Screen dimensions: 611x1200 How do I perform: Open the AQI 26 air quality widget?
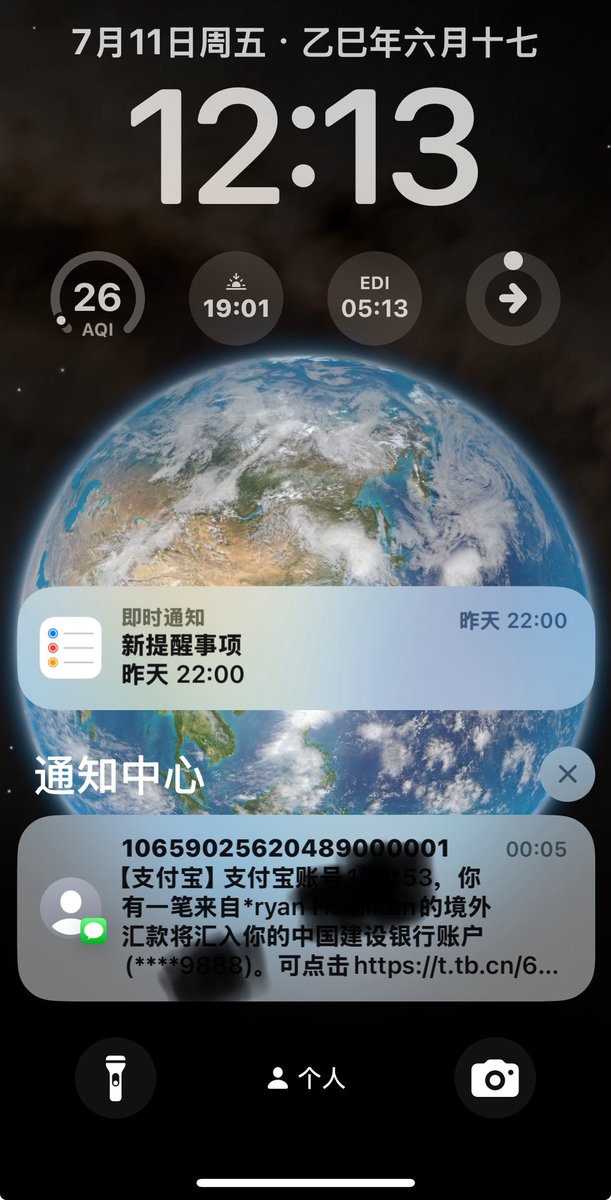click(97, 298)
